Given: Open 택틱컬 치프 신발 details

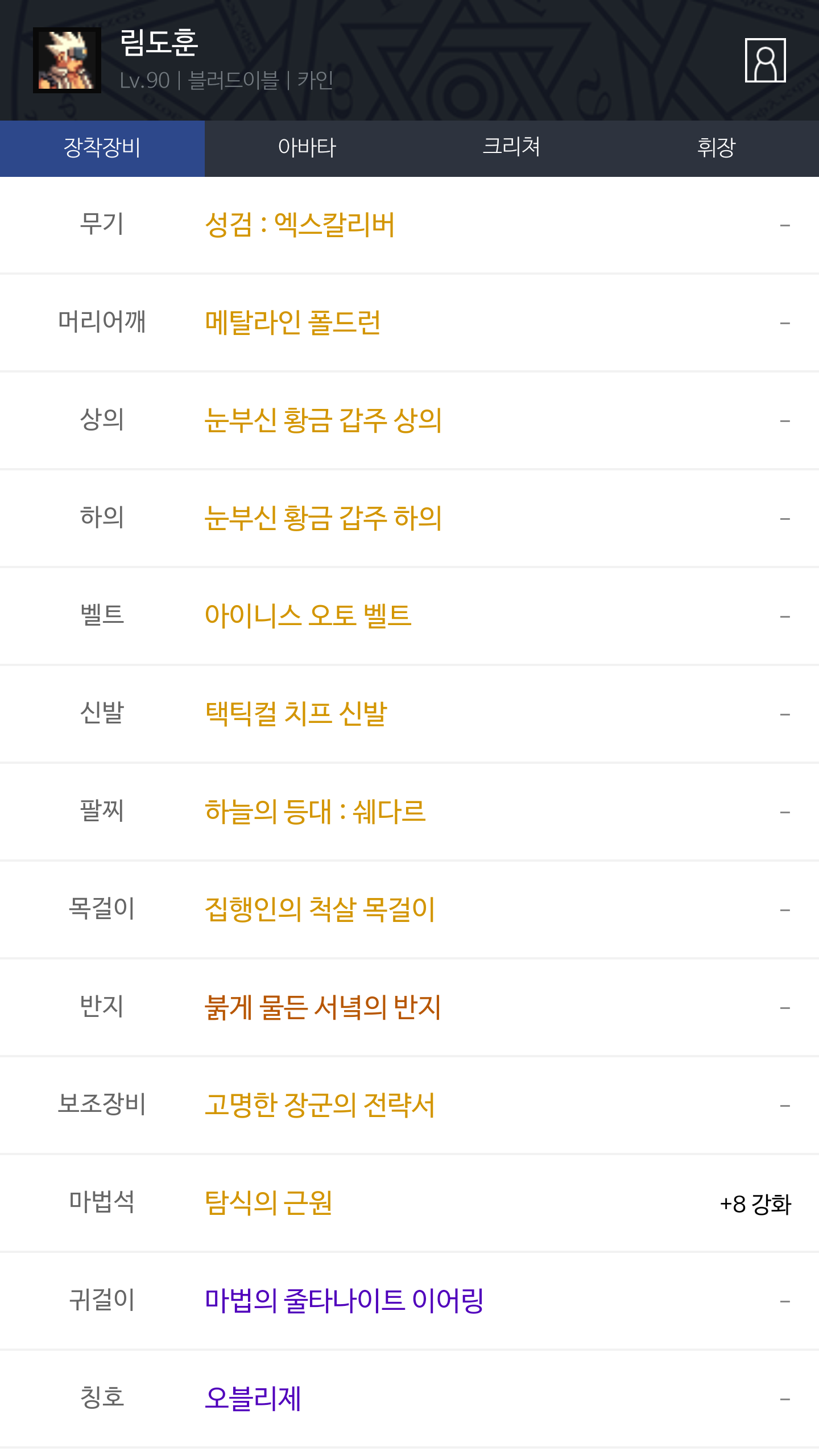Looking at the screenshot, I should click(x=296, y=714).
